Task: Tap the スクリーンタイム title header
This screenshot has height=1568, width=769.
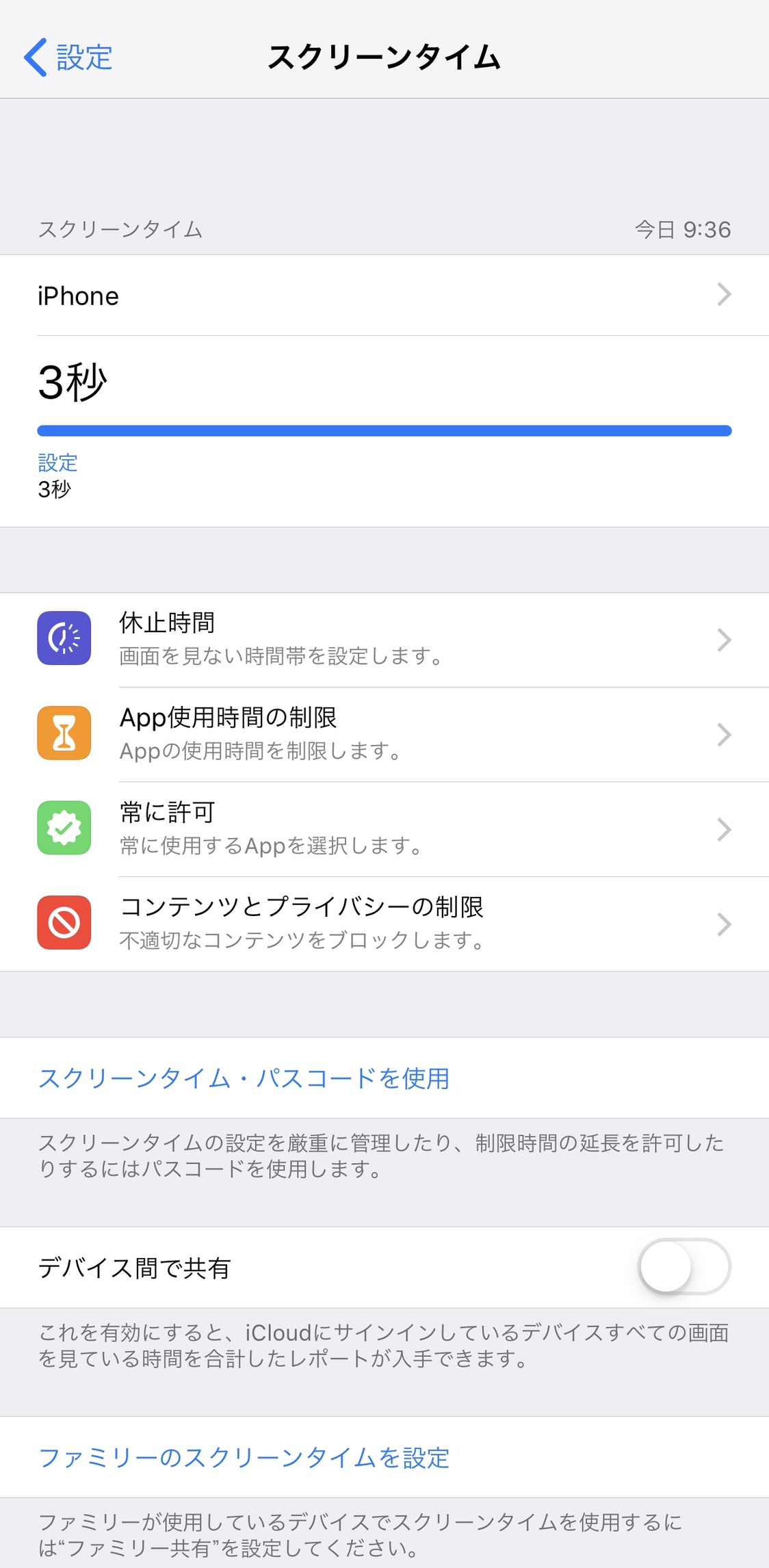Action: 384,57
